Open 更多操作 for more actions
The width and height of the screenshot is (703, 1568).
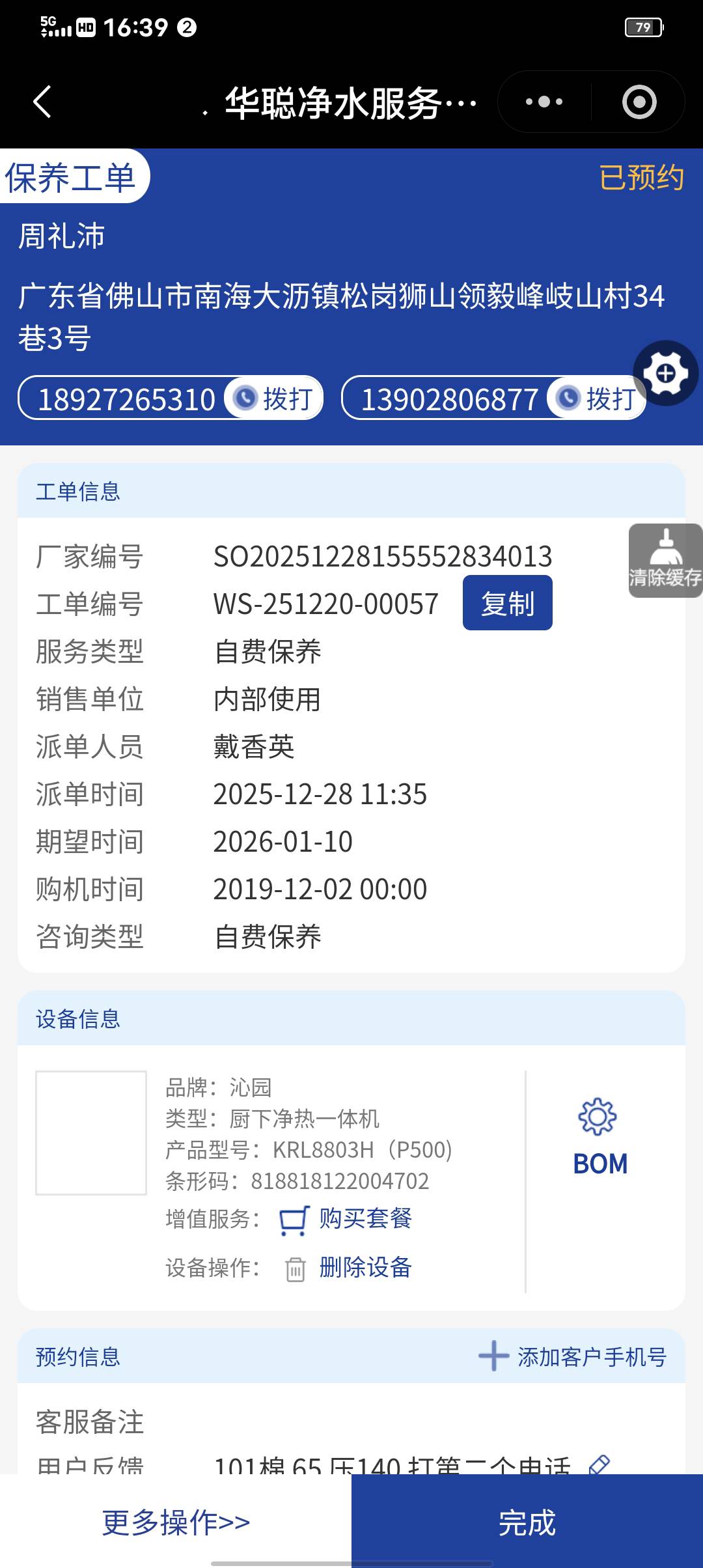pyautogui.click(x=176, y=1522)
